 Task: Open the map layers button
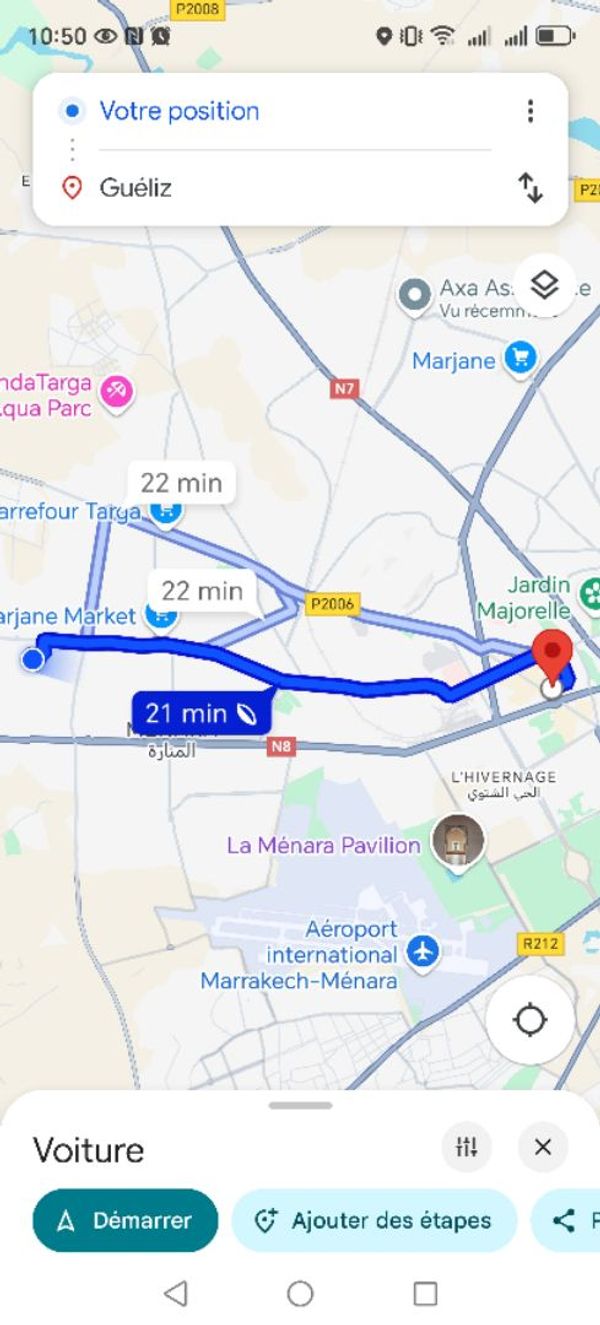click(x=544, y=286)
